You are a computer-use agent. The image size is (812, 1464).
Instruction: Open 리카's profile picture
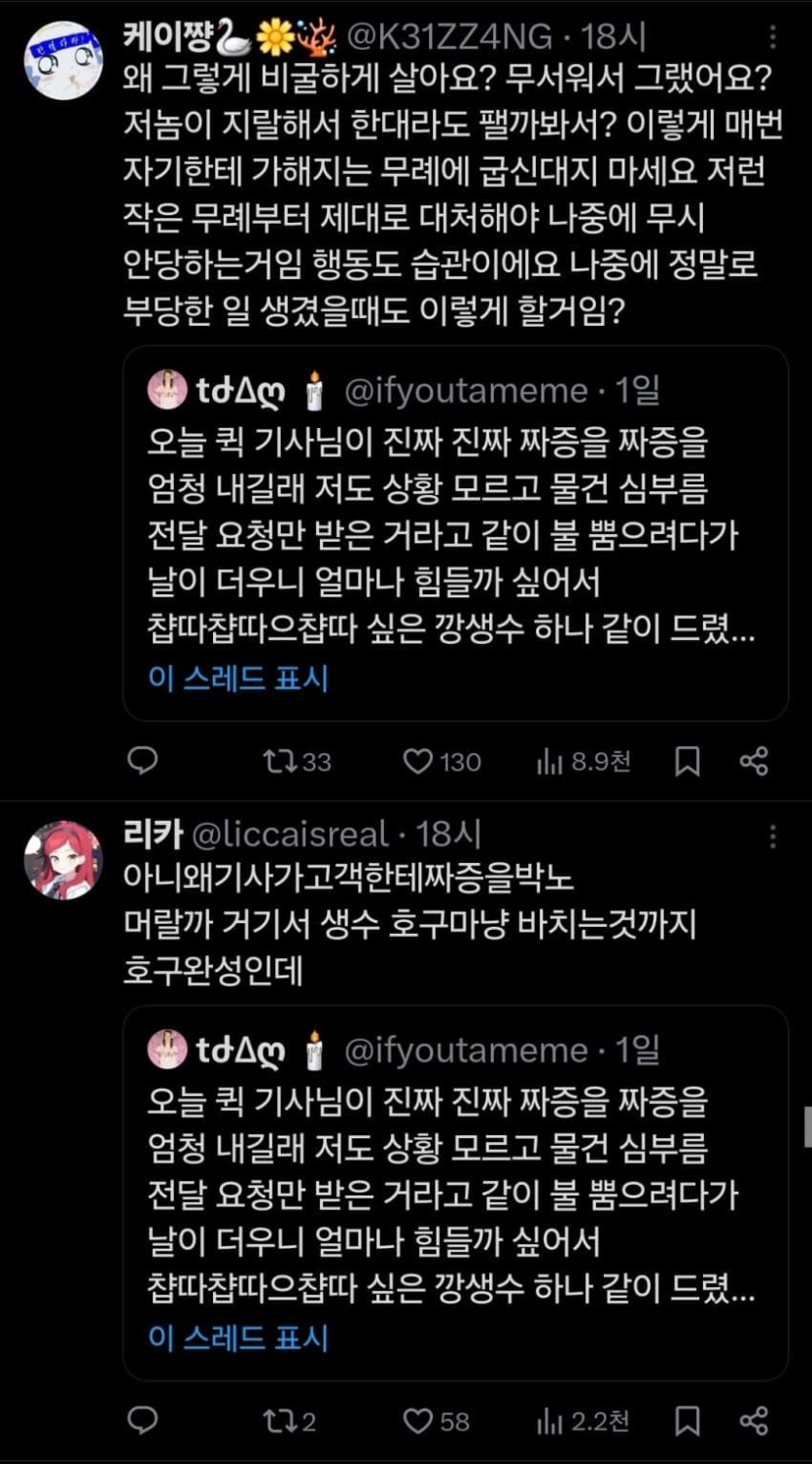tap(62, 860)
